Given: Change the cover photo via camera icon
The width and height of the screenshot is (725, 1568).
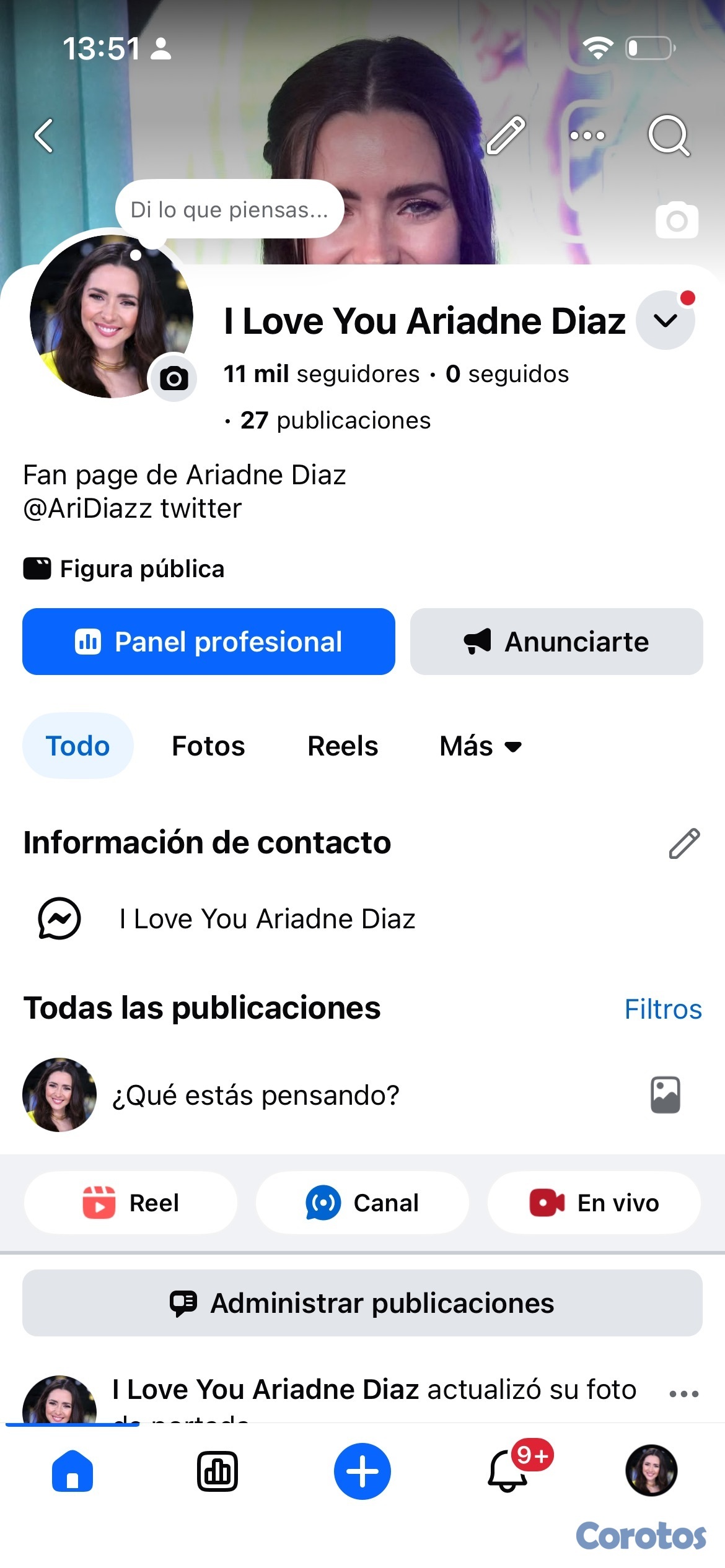Looking at the screenshot, I should click(677, 220).
